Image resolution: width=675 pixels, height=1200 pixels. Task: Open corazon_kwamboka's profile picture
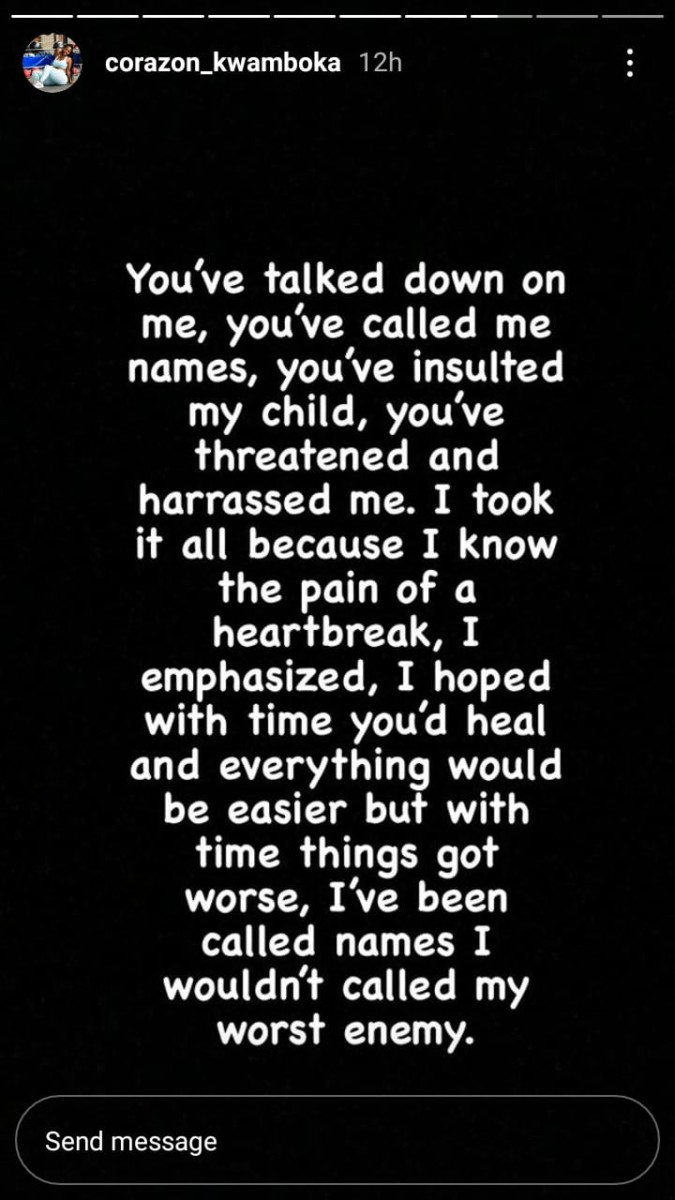(52, 62)
